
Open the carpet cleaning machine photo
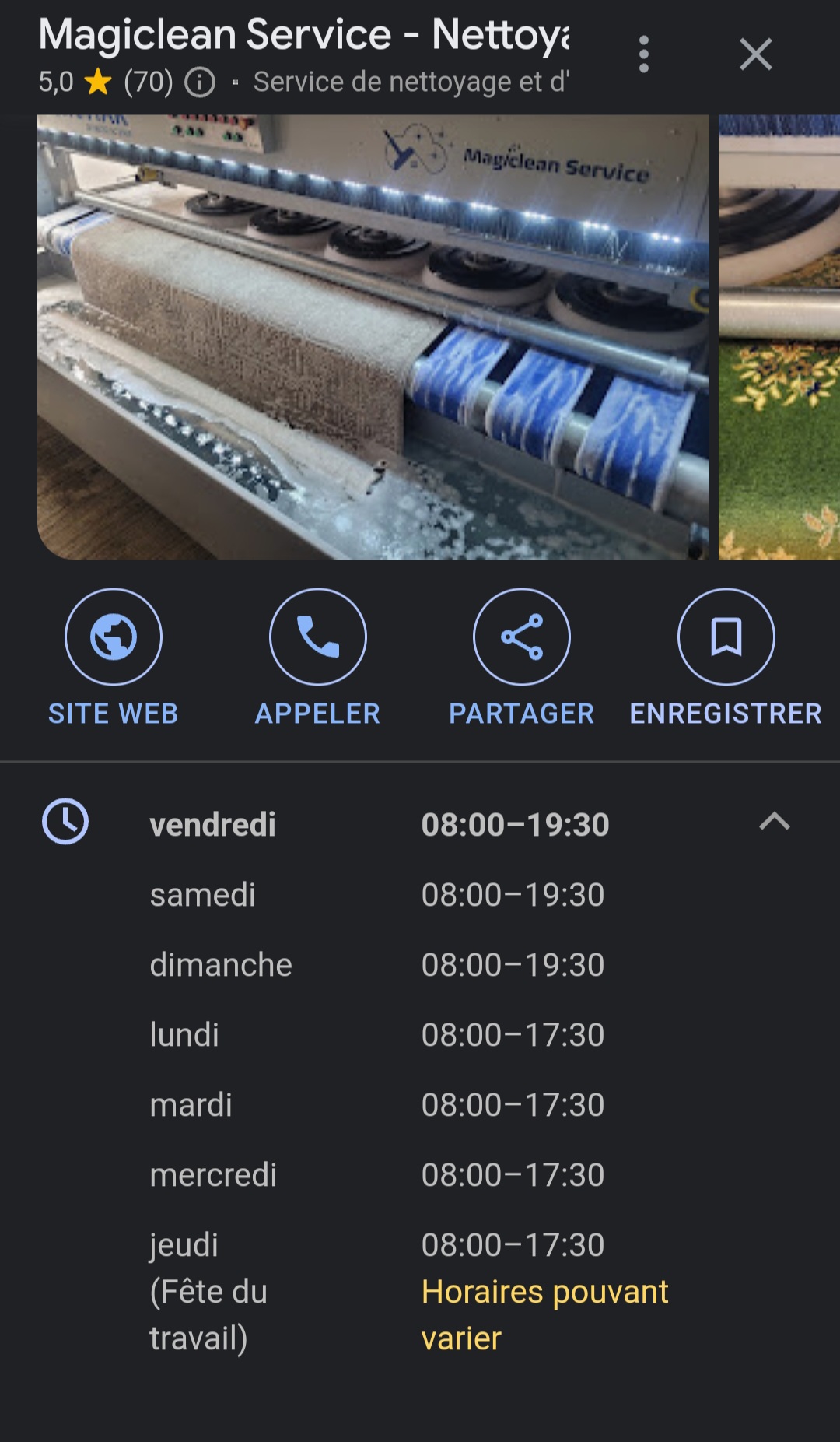373,335
